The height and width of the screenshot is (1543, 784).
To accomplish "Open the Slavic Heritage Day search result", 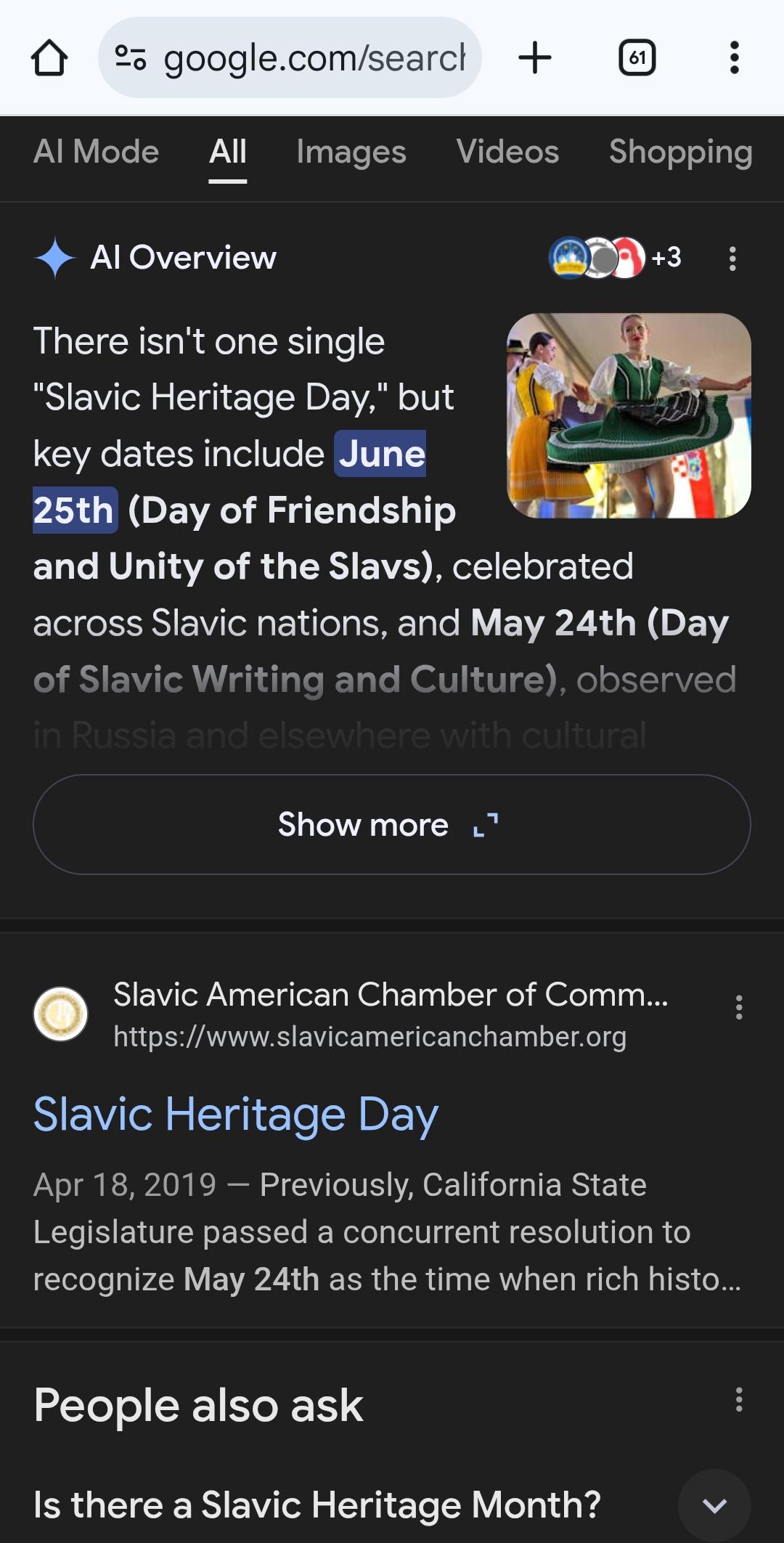I will coord(236,1115).
